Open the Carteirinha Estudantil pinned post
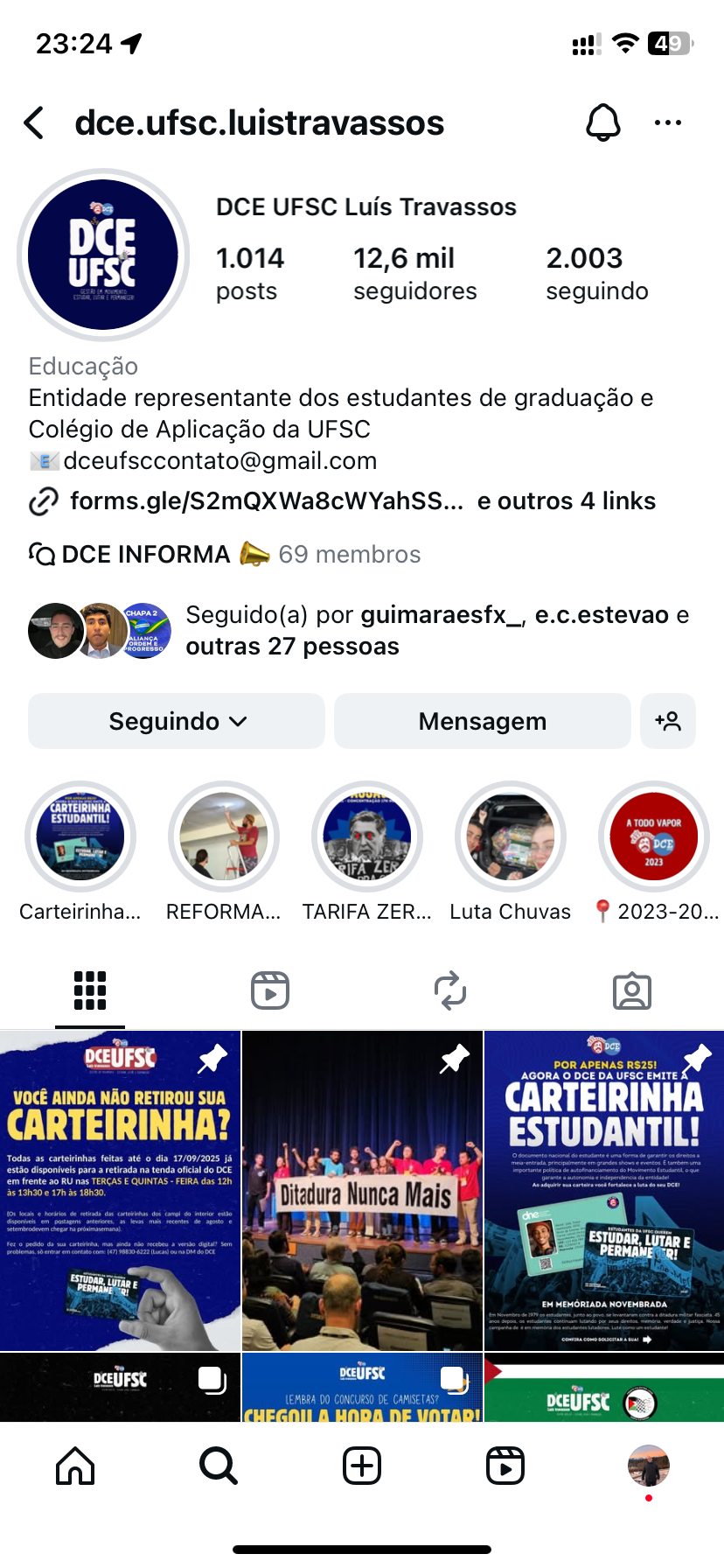 click(x=604, y=1190)
